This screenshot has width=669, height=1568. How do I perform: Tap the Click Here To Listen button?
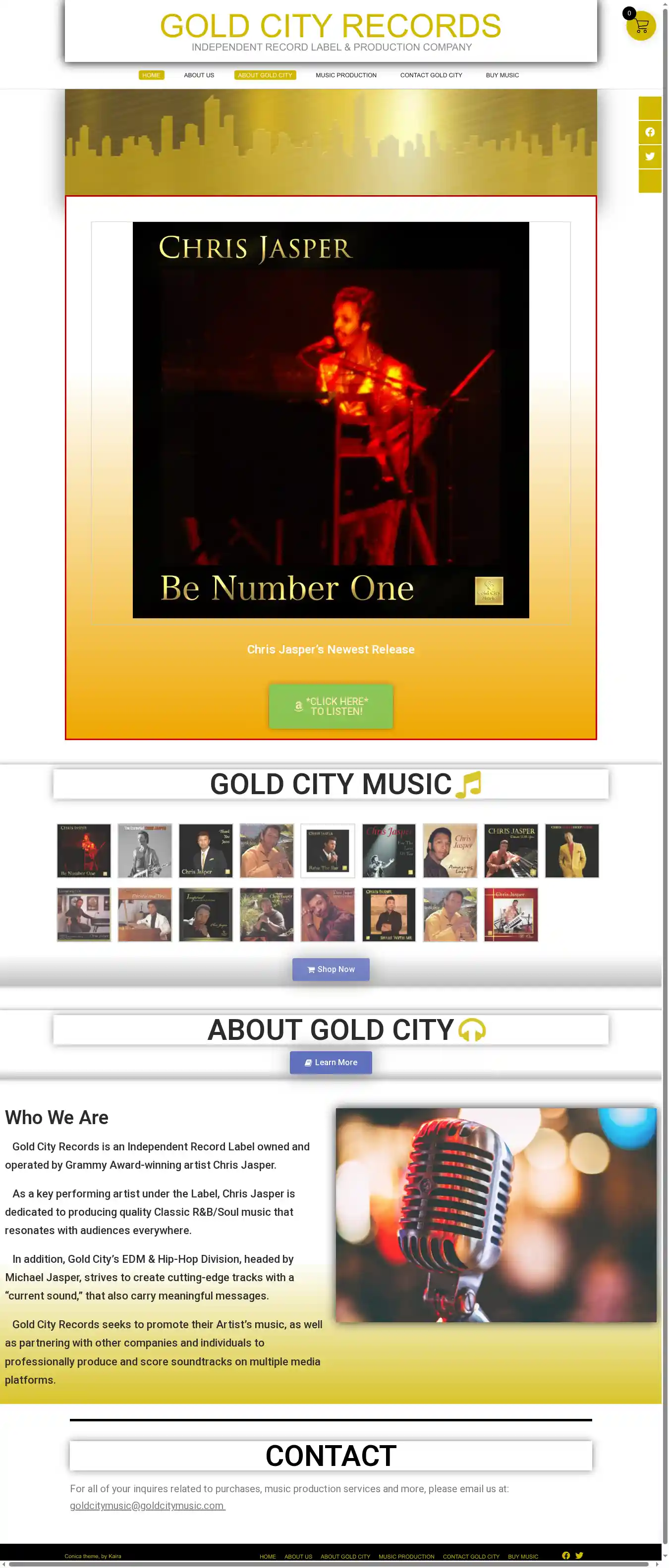(331, 706)
